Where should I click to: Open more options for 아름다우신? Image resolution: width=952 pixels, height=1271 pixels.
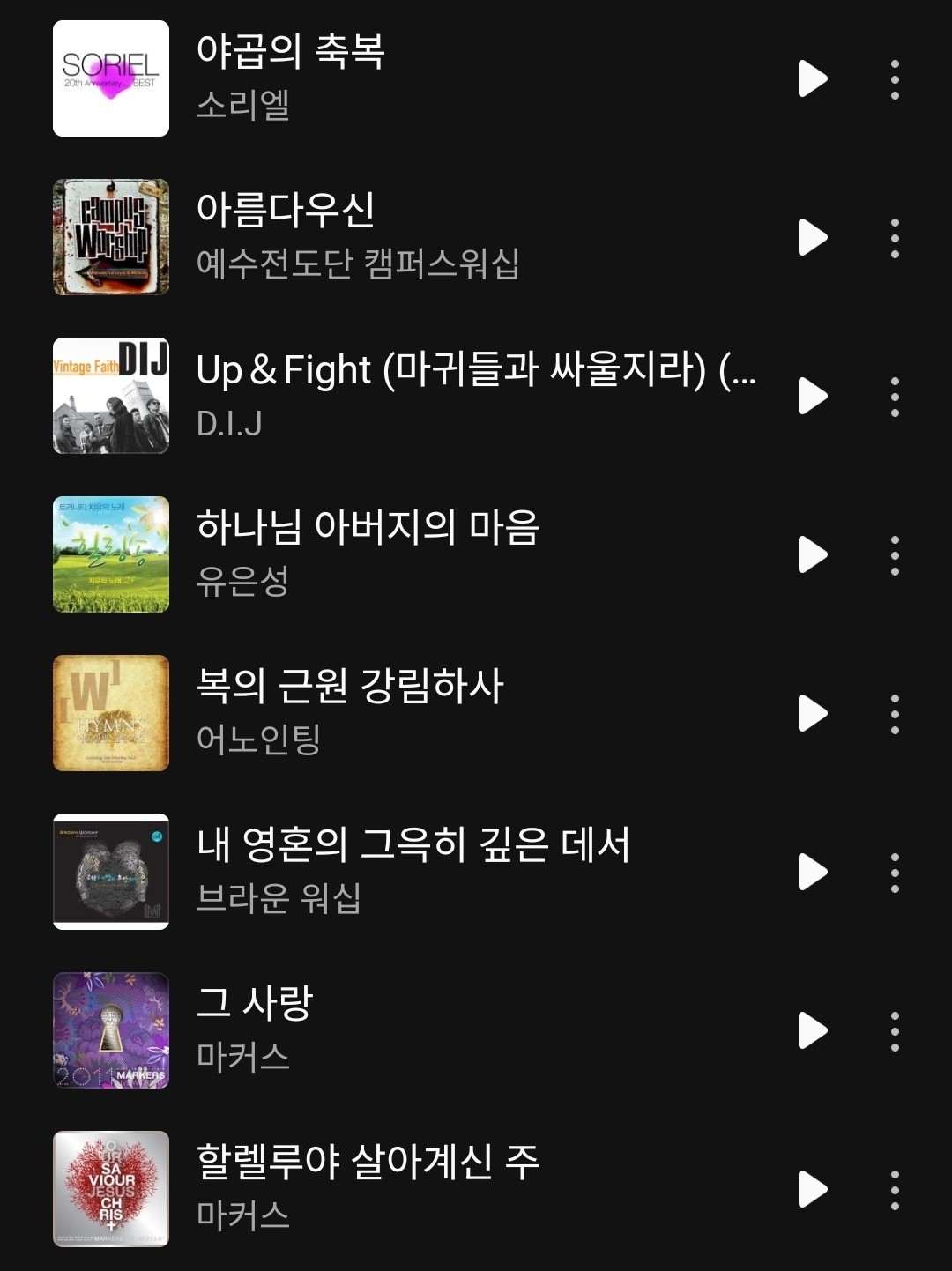(x=895, y=238)
